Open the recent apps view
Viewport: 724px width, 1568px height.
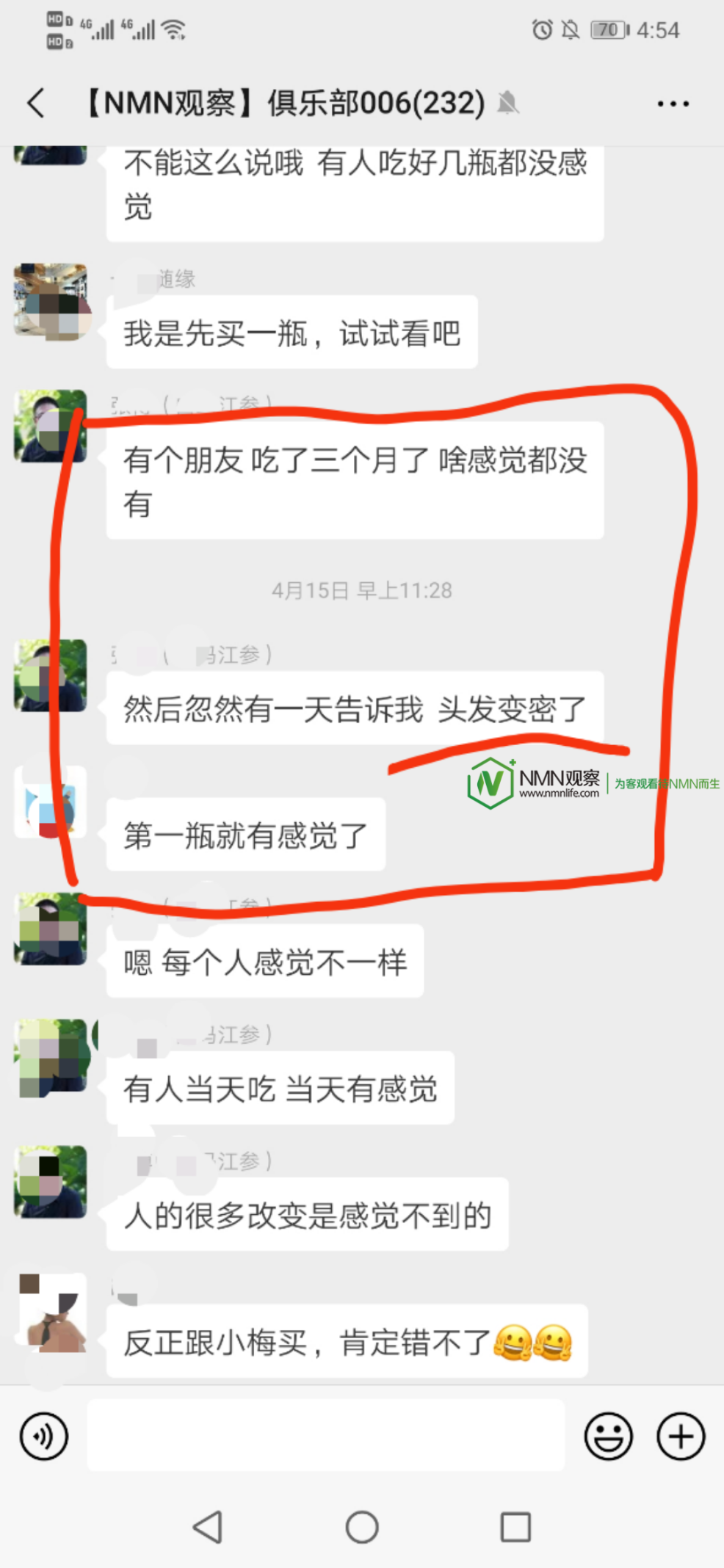pyautogui.click(x=515, y=1527)
